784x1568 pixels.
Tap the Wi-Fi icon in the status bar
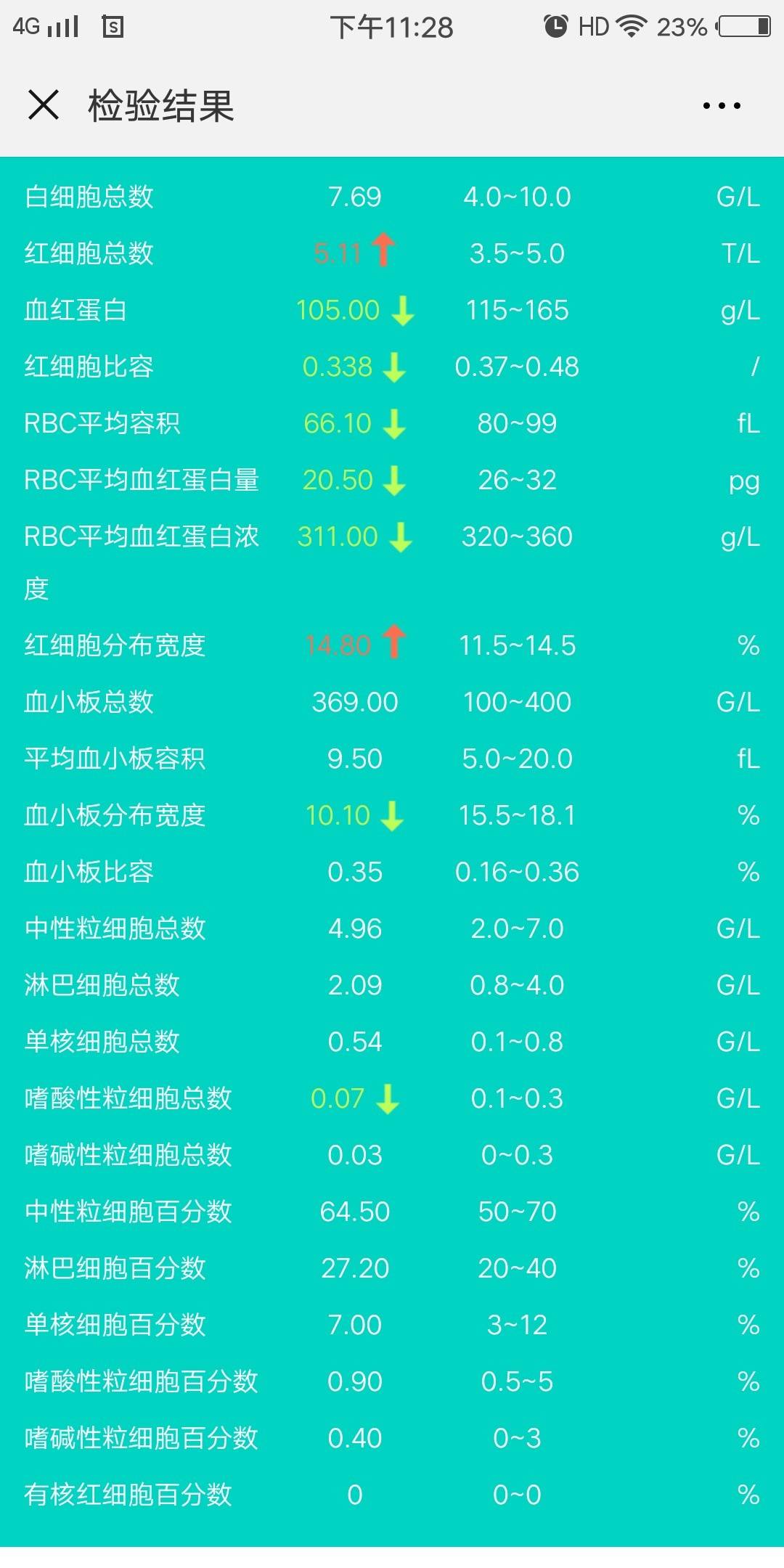(x=631, y=25)
